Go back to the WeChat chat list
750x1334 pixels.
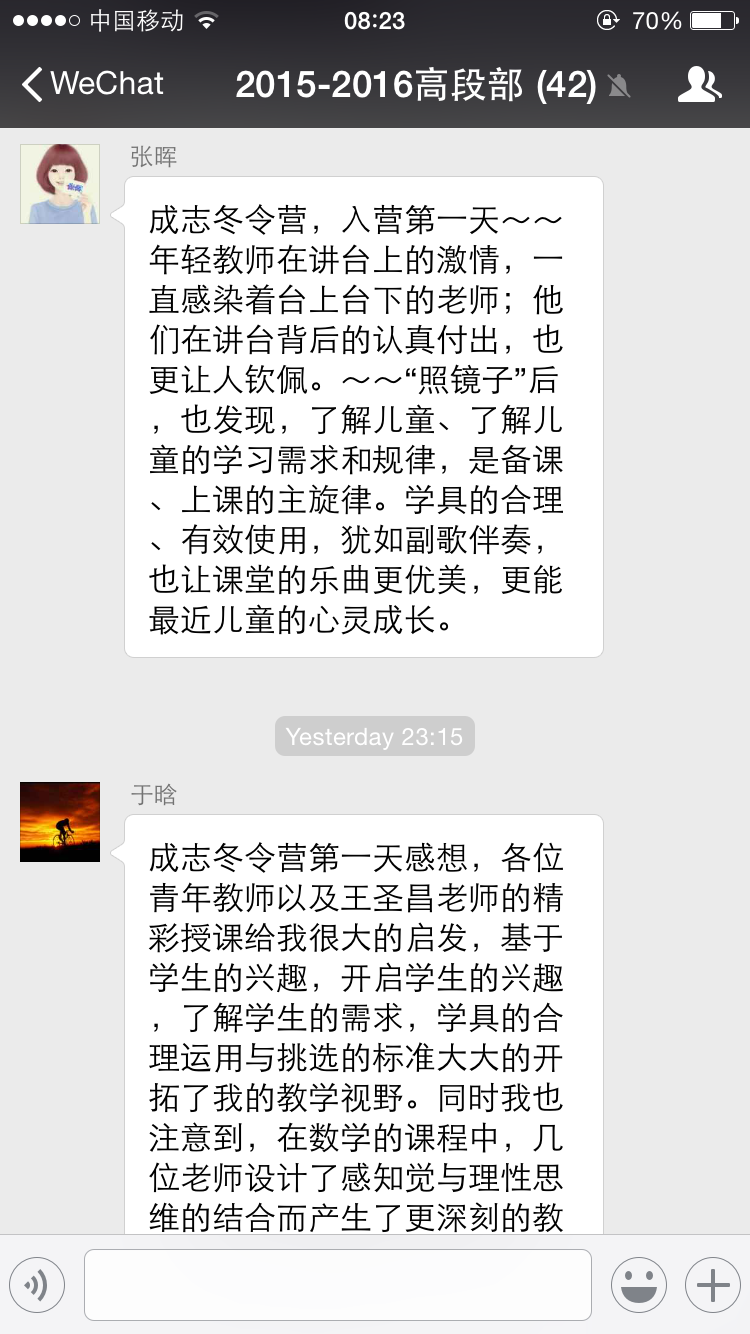[92, 85]
